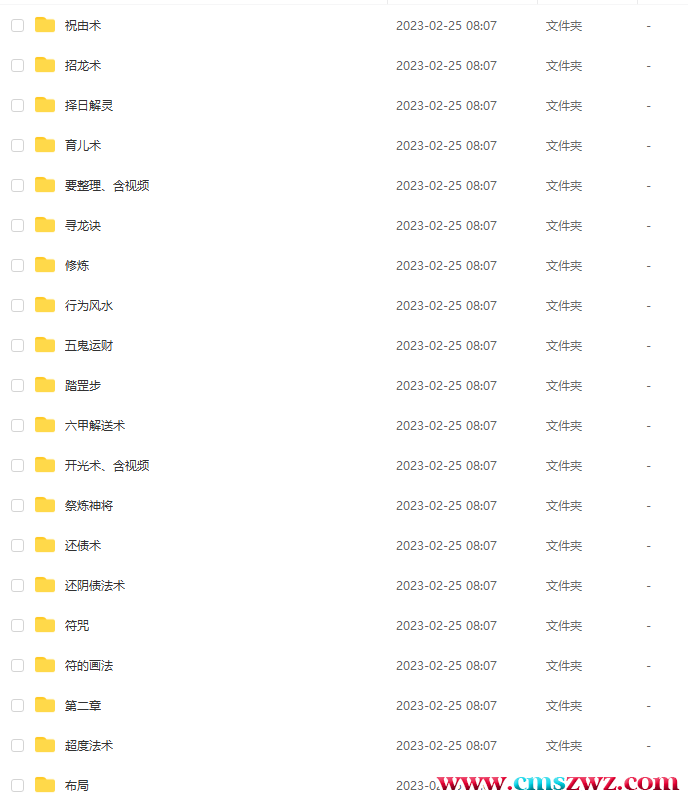
Task: Open the 踏罡步 folder
Action: tap(82, 385)
